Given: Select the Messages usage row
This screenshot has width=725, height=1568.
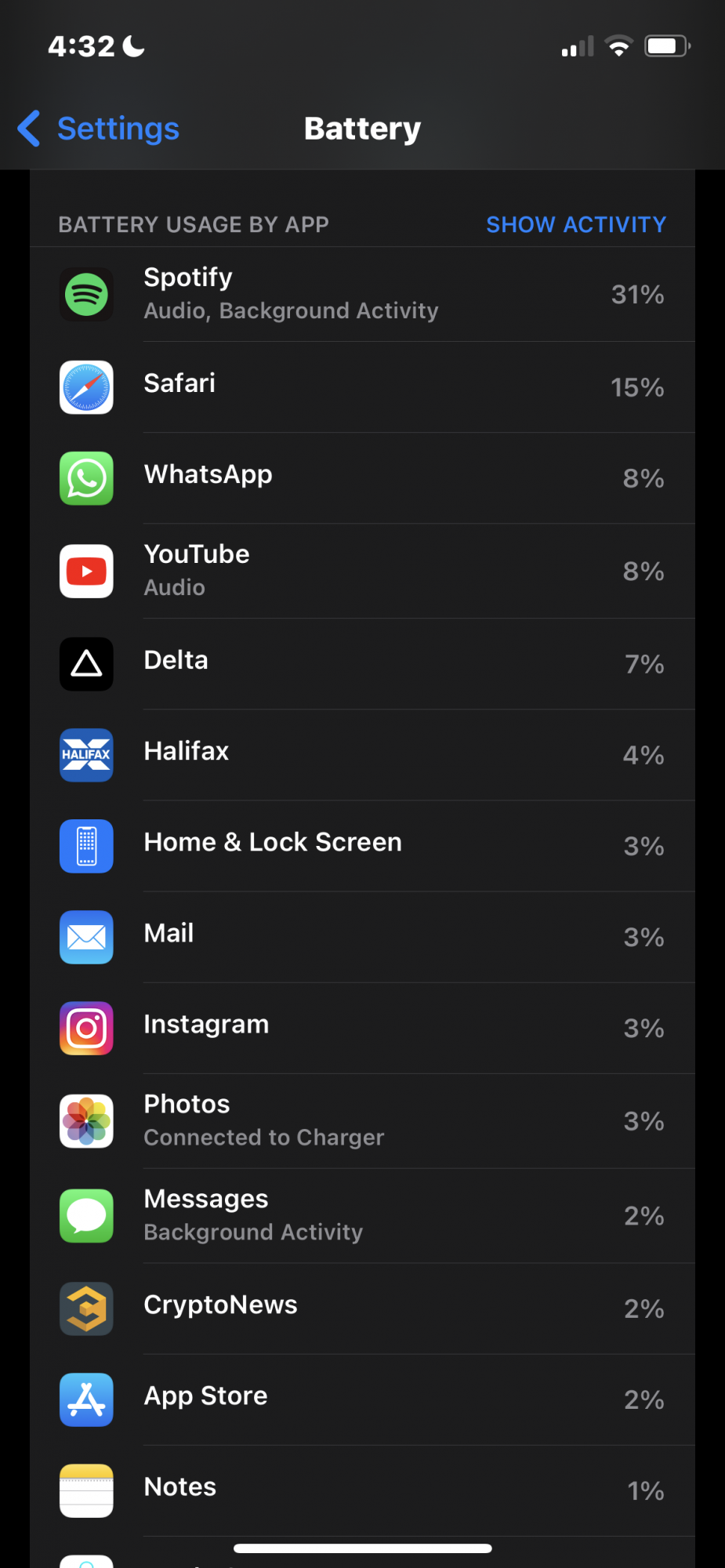Looking at the screenshot, I should point(362,1215).
